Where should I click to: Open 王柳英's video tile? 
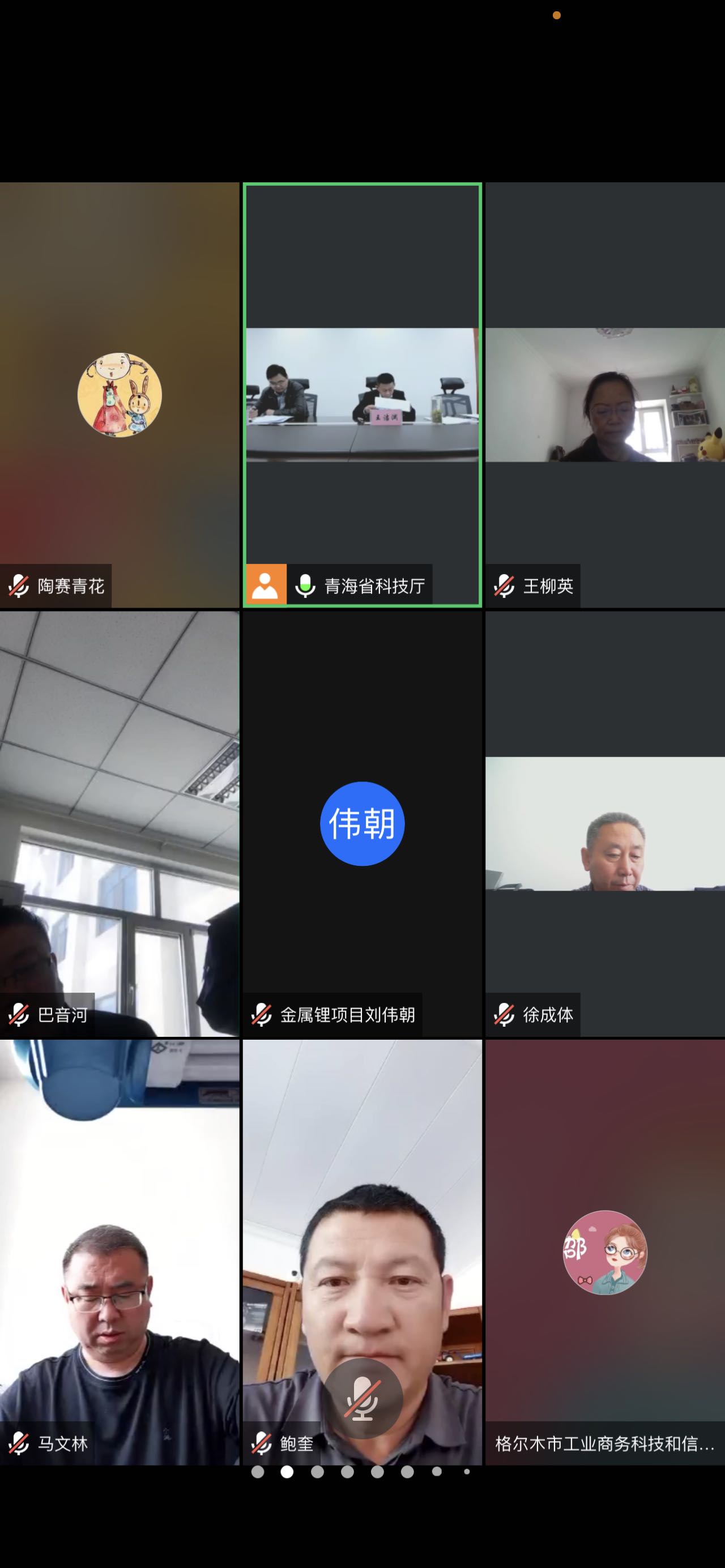tap(604, 395)
